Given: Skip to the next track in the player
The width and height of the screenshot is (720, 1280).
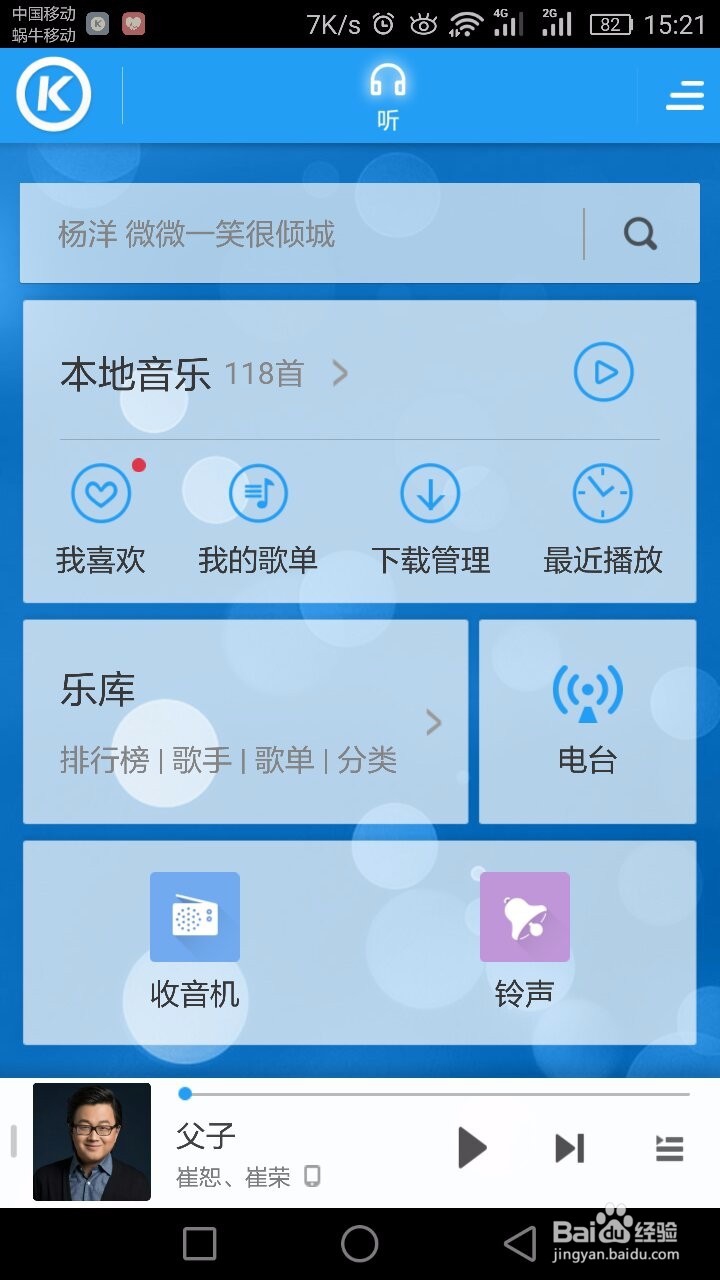Looking at the screenshot, I should click(568, 1148).
